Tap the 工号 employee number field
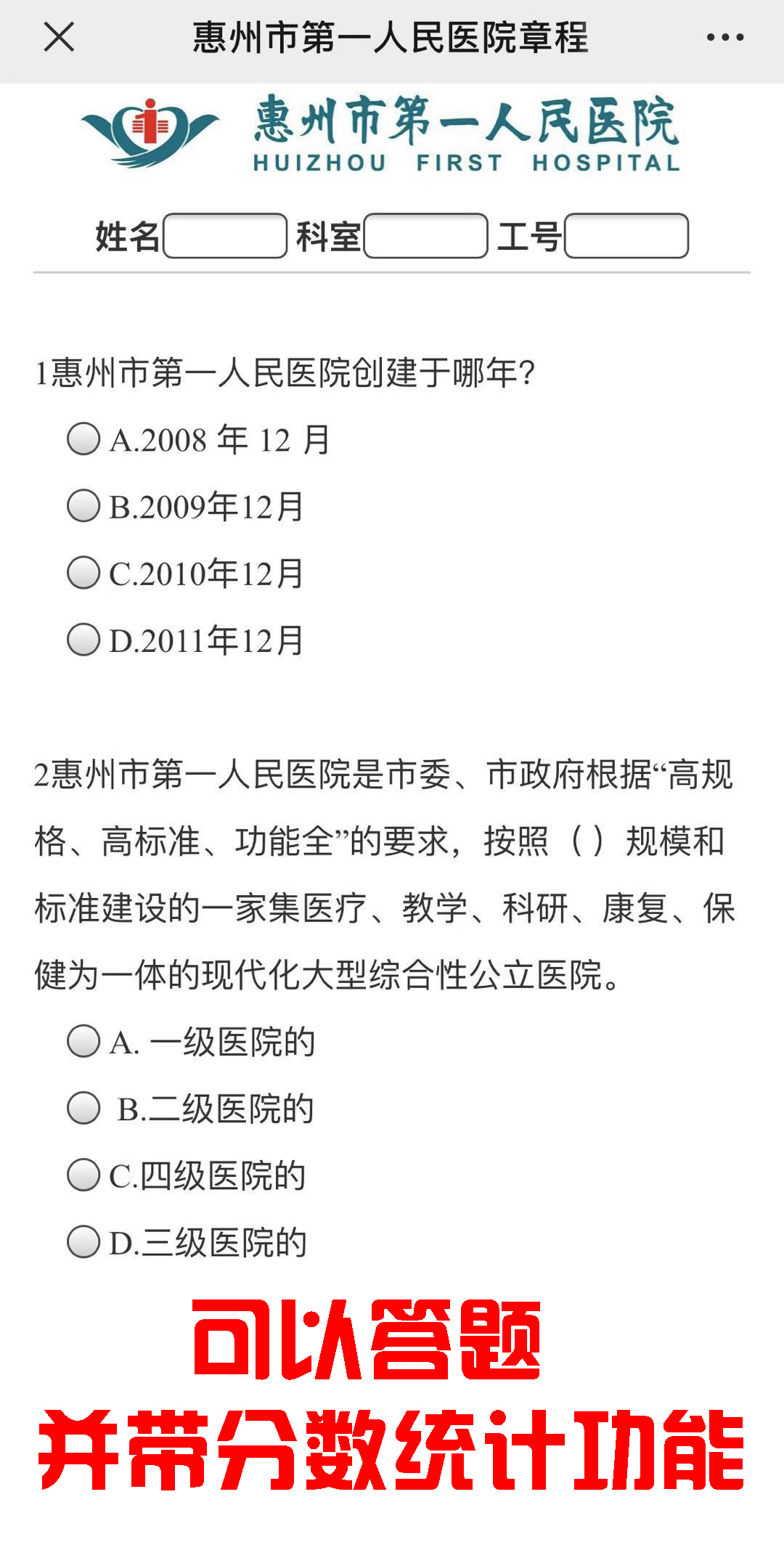 (626, 236)
